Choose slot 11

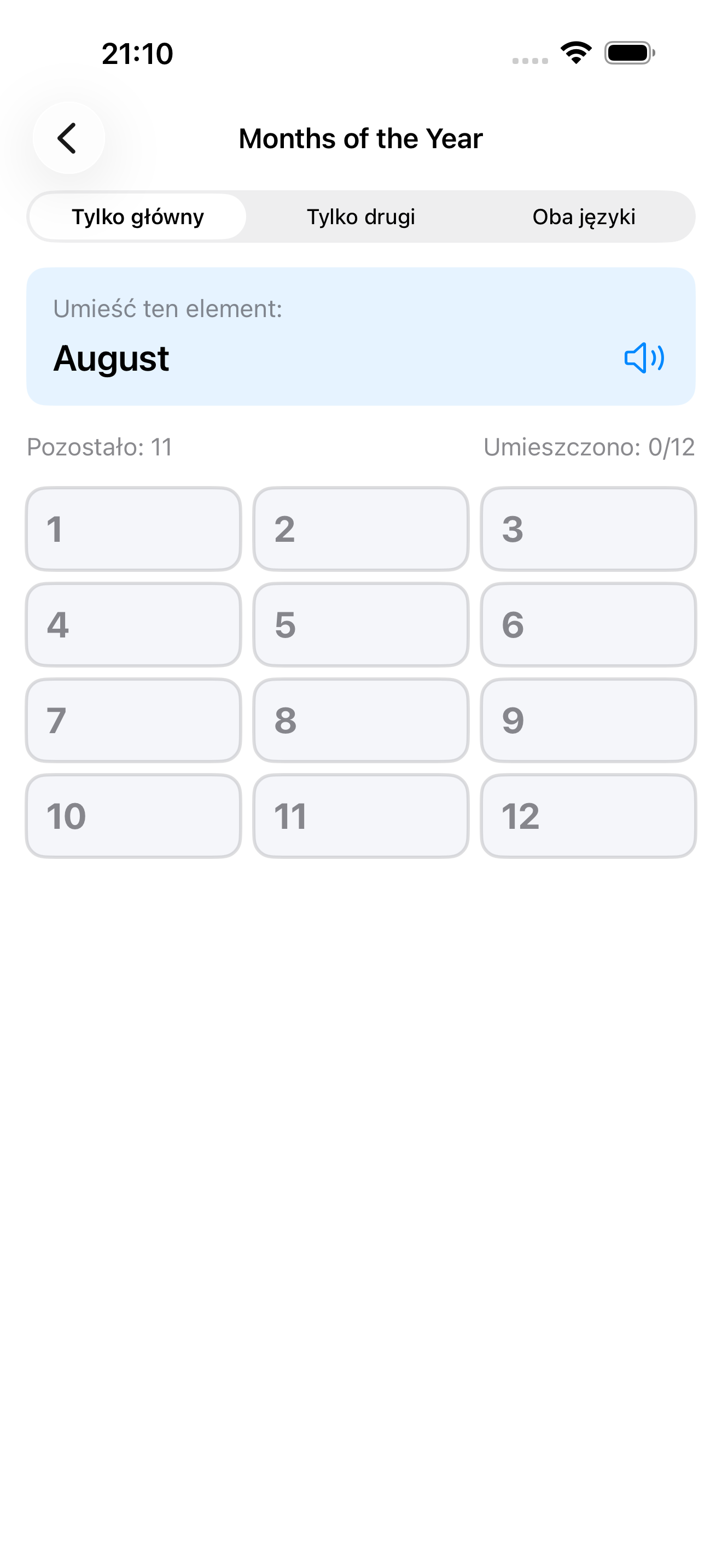(360, 816)
